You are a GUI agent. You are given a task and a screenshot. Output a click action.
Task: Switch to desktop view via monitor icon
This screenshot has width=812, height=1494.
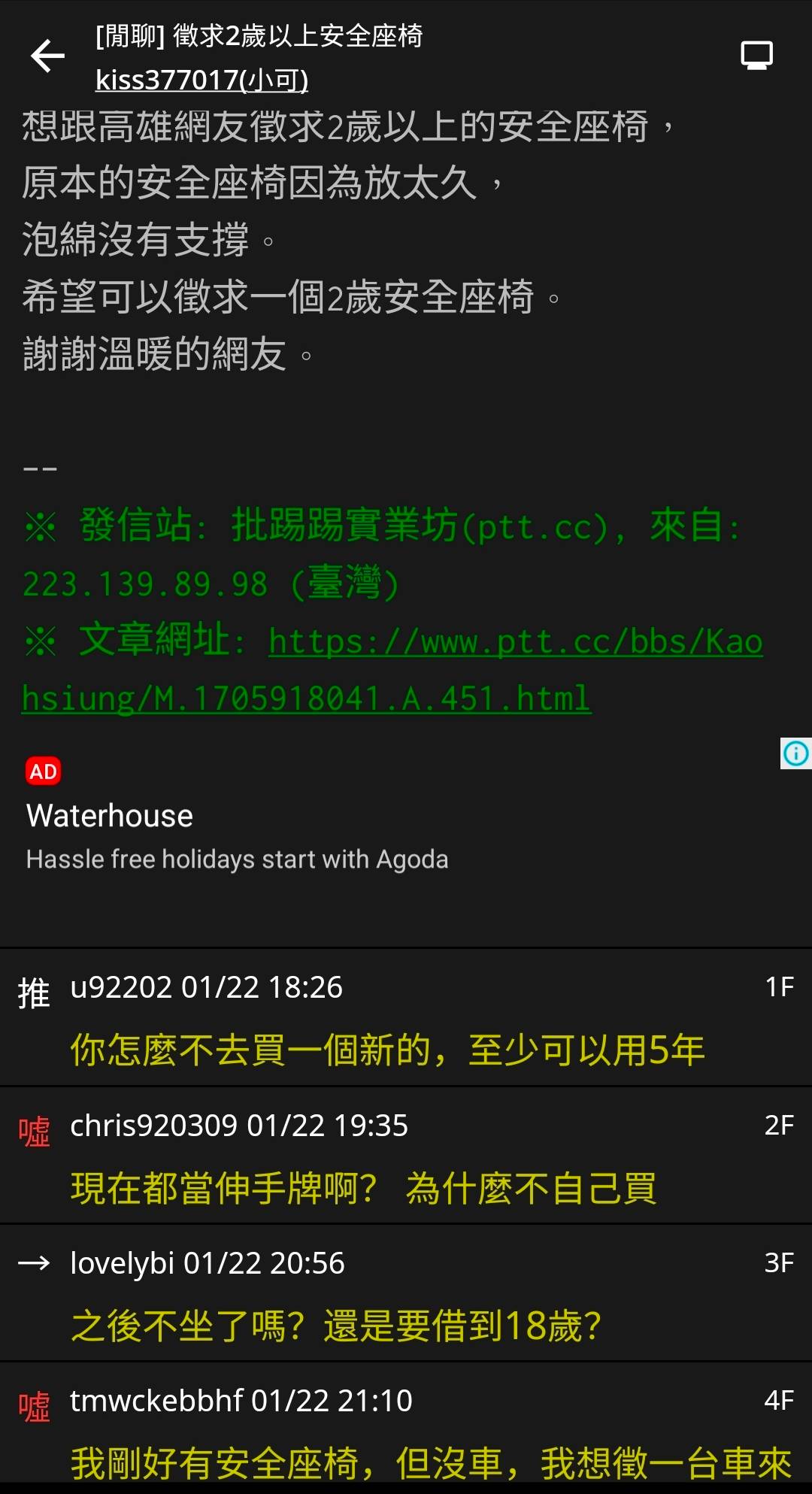click(756, 56)
